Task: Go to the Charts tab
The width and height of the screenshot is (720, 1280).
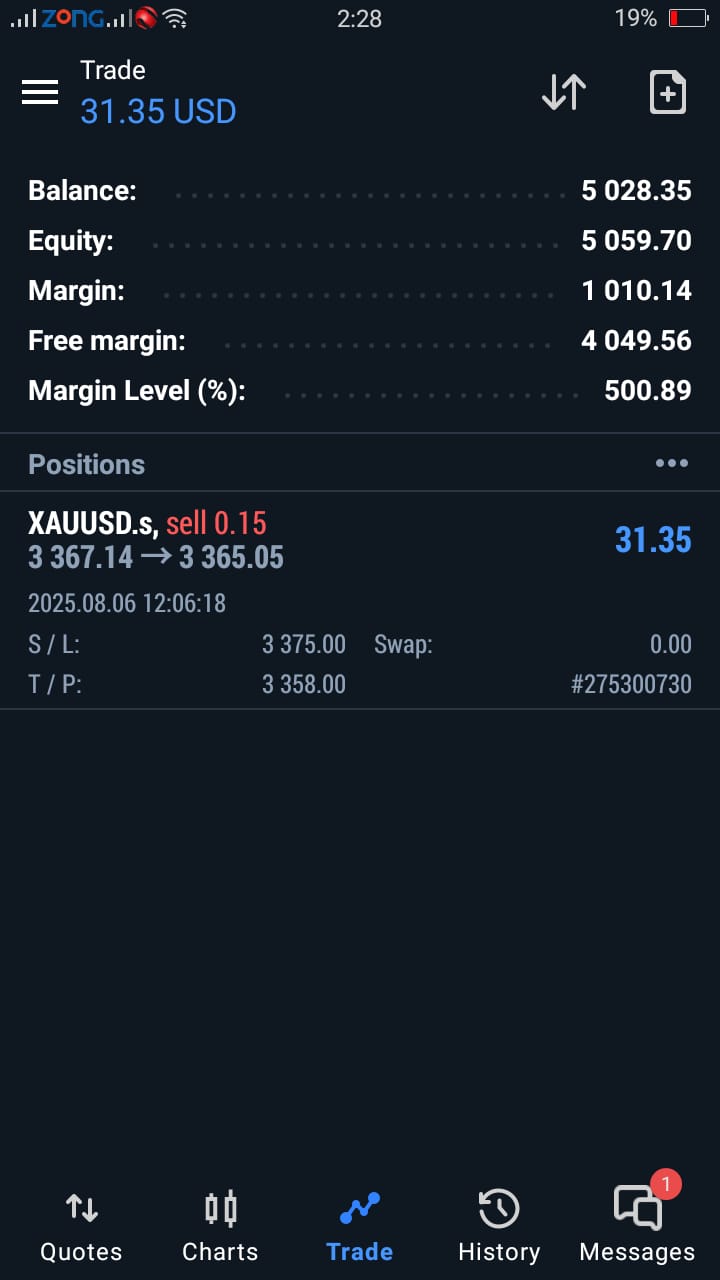Action: [220, 1226]
